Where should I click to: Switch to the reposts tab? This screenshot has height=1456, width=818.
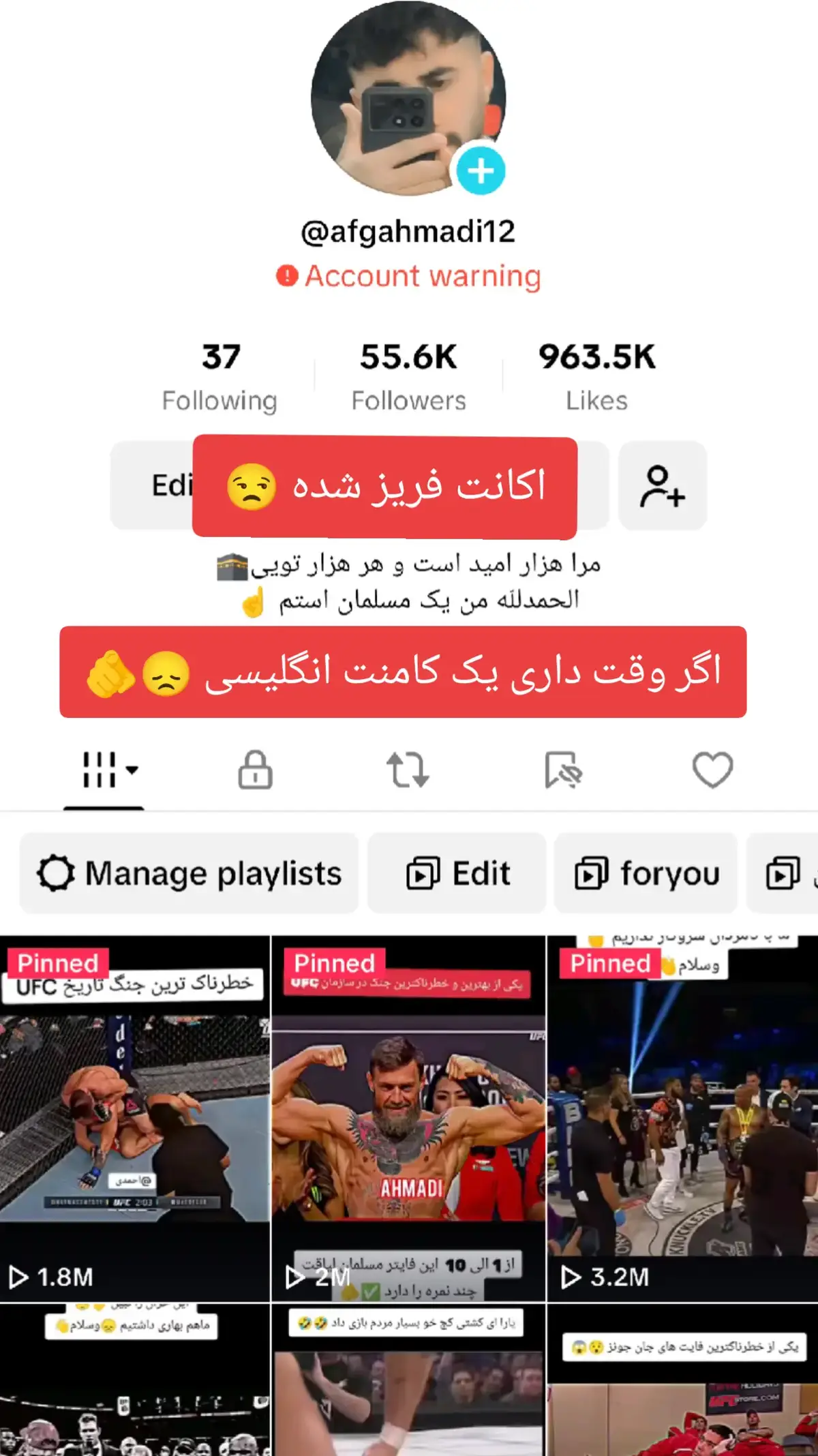(x=408, y=770)
